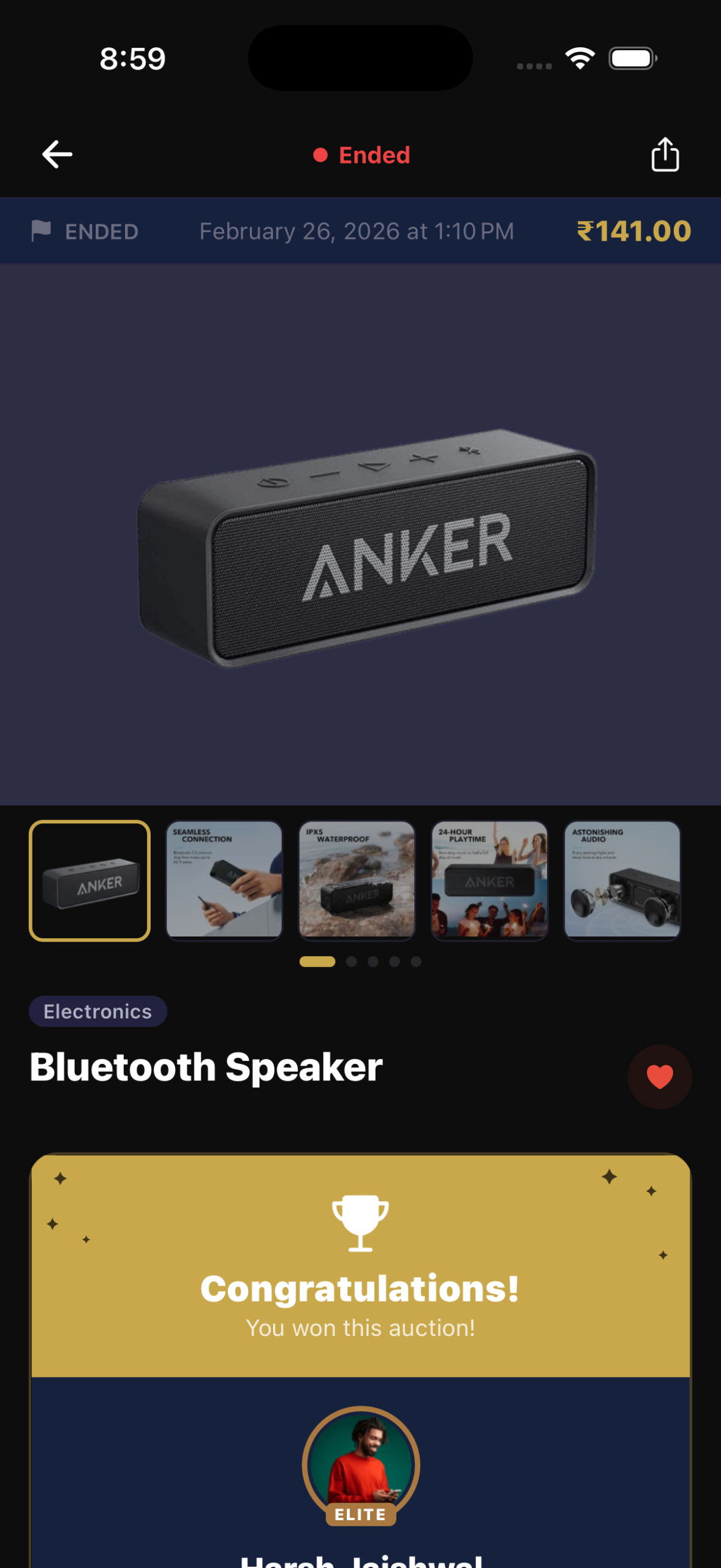Go back using the arrow icon
The image size is (721, 1568).
pos(58,154)
